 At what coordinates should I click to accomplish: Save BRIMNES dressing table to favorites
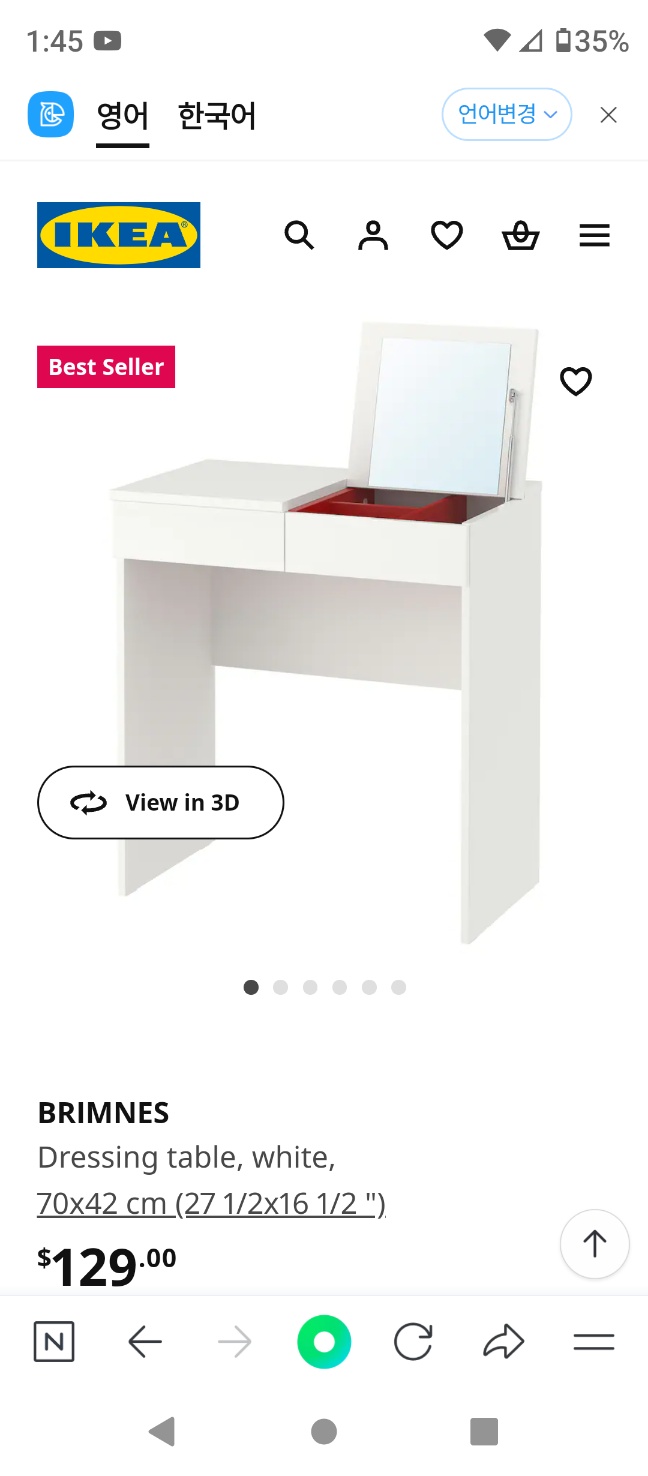(x=576, y=381)
